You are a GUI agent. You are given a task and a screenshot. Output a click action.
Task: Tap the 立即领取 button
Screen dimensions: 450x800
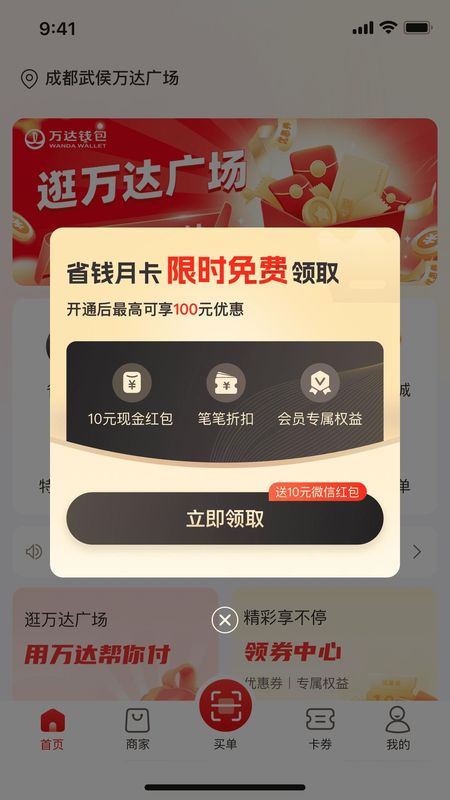tap(225, 518)
